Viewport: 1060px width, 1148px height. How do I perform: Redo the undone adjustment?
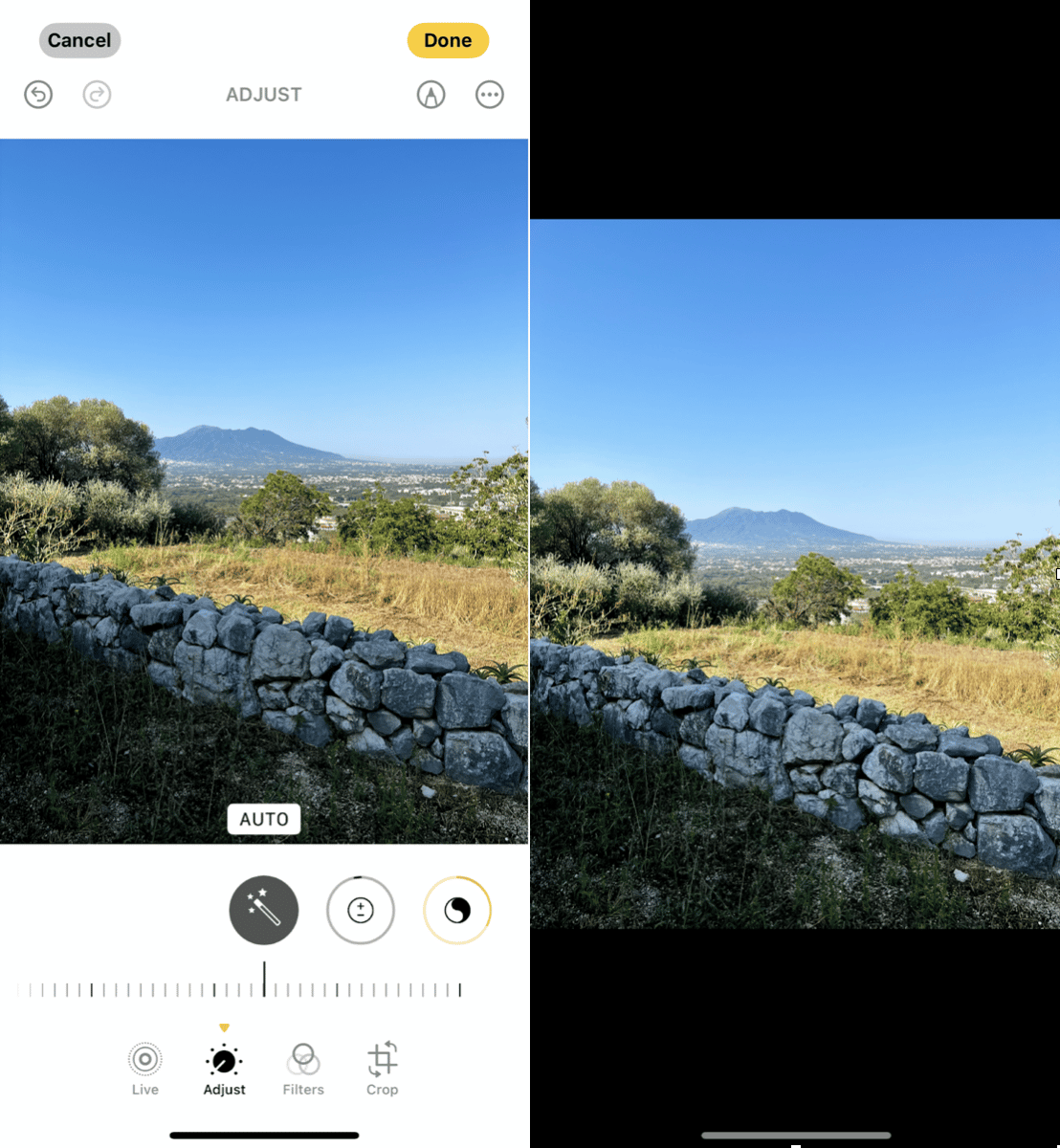pos(97,95)
